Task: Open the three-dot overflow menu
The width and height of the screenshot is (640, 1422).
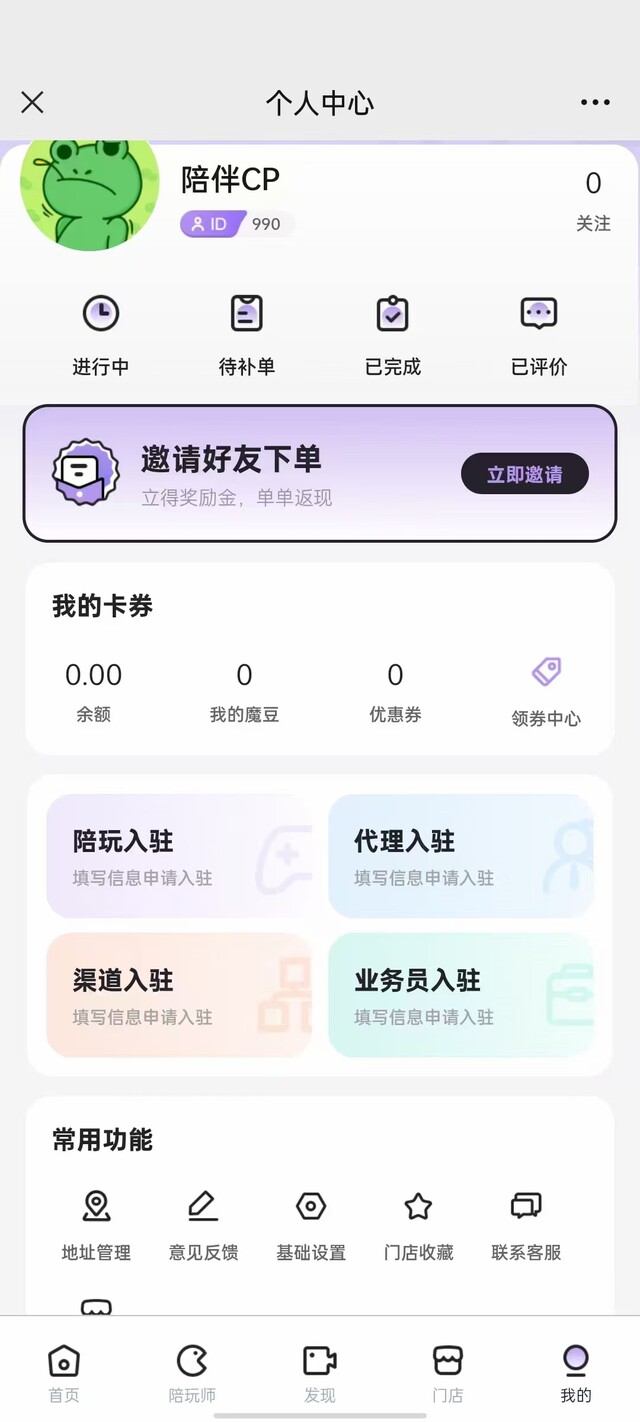Action: [x=595, y=102]
